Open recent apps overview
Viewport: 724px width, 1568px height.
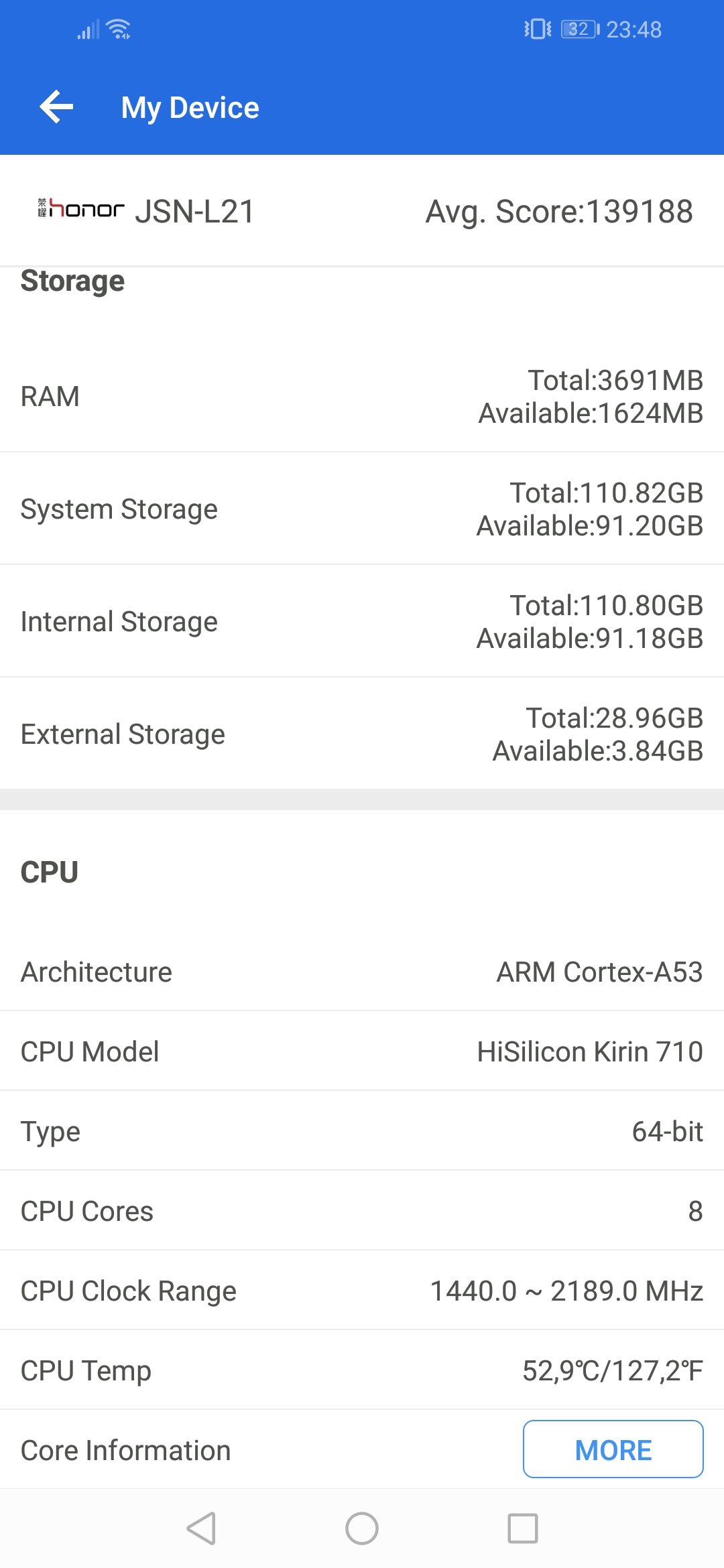point(523,1528)
